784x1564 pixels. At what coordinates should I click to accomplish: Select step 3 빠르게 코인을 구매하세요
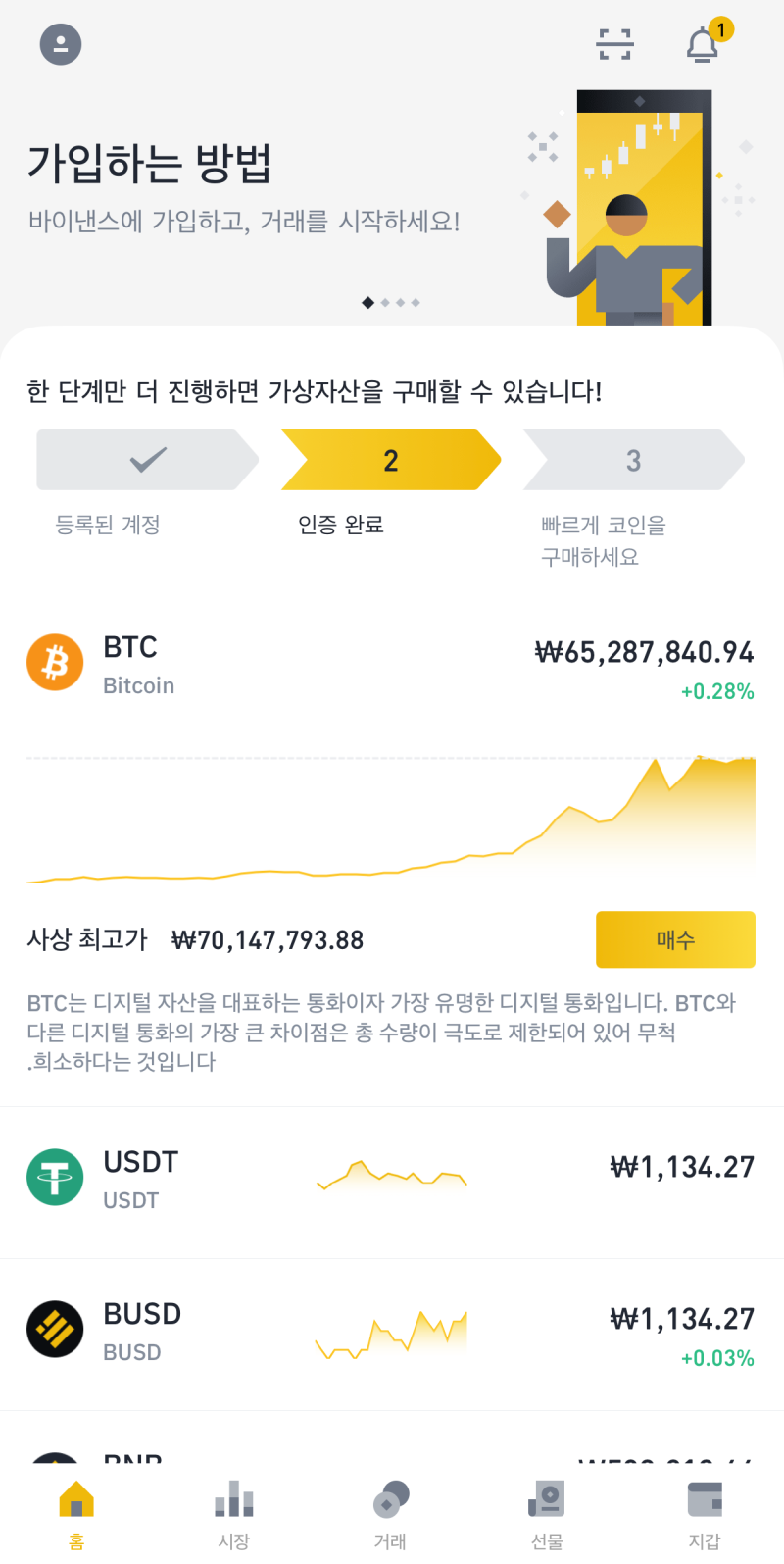click(x=633, y=459)
